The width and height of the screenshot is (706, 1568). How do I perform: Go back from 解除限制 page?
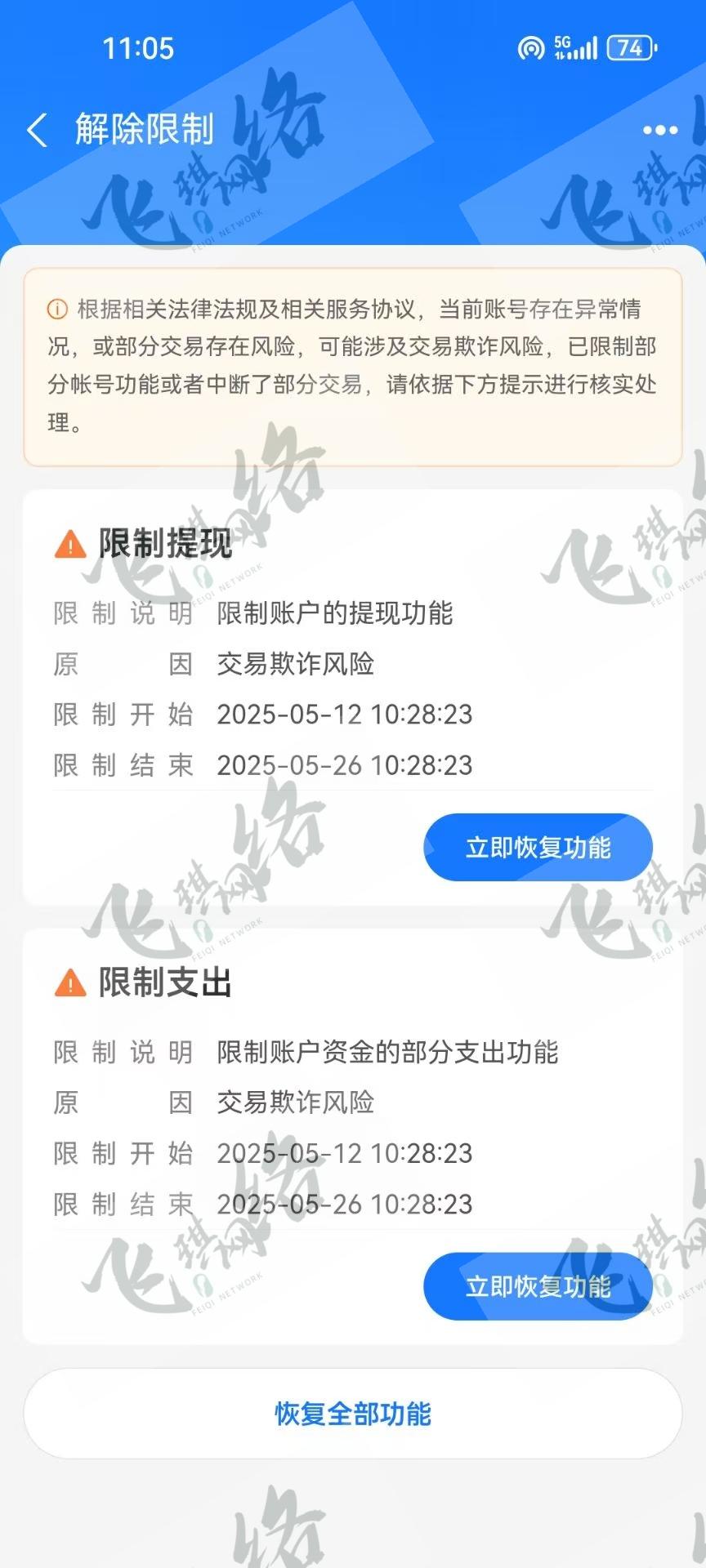click(x=38, y=130)
